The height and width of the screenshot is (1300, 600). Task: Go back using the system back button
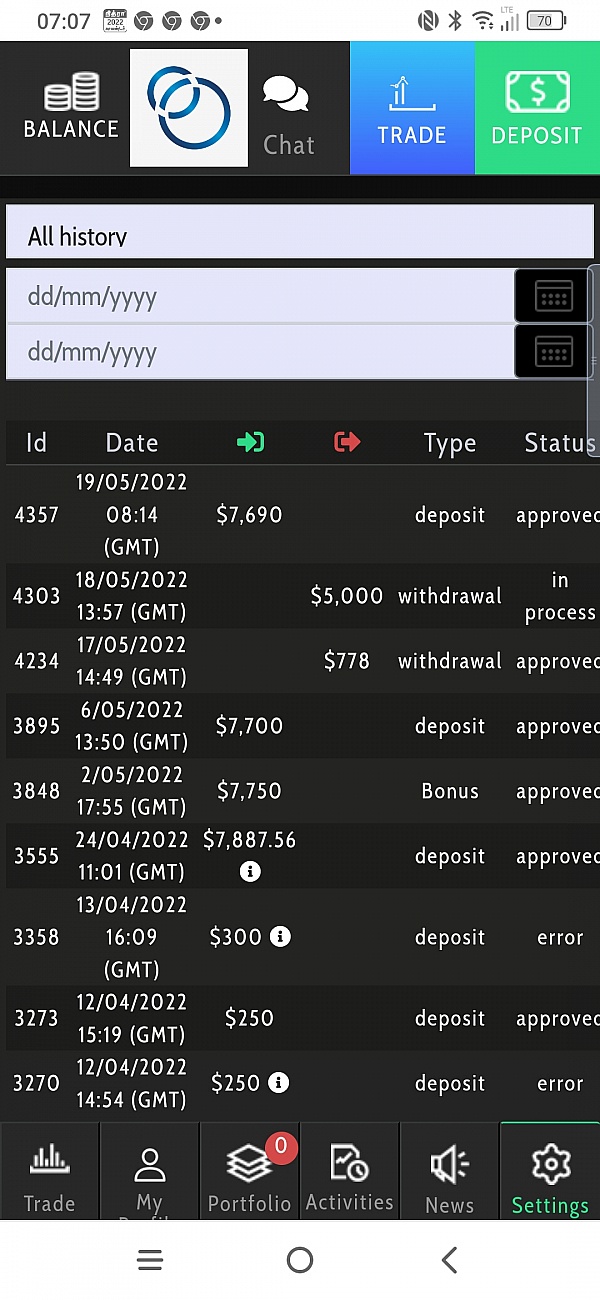(449, 1260)
